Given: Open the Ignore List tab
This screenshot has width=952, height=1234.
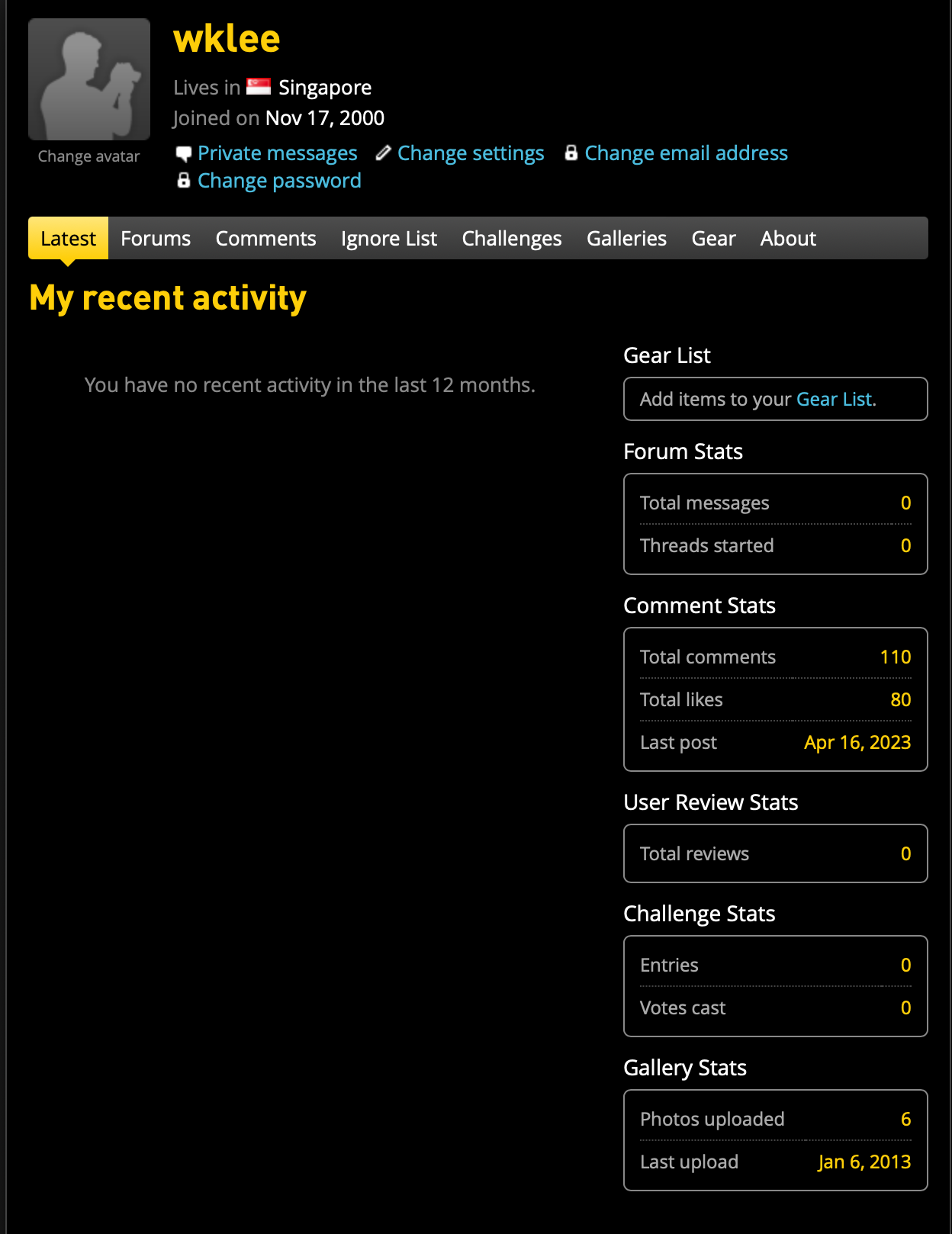Looking at the screenshot, I should [389, 239].
